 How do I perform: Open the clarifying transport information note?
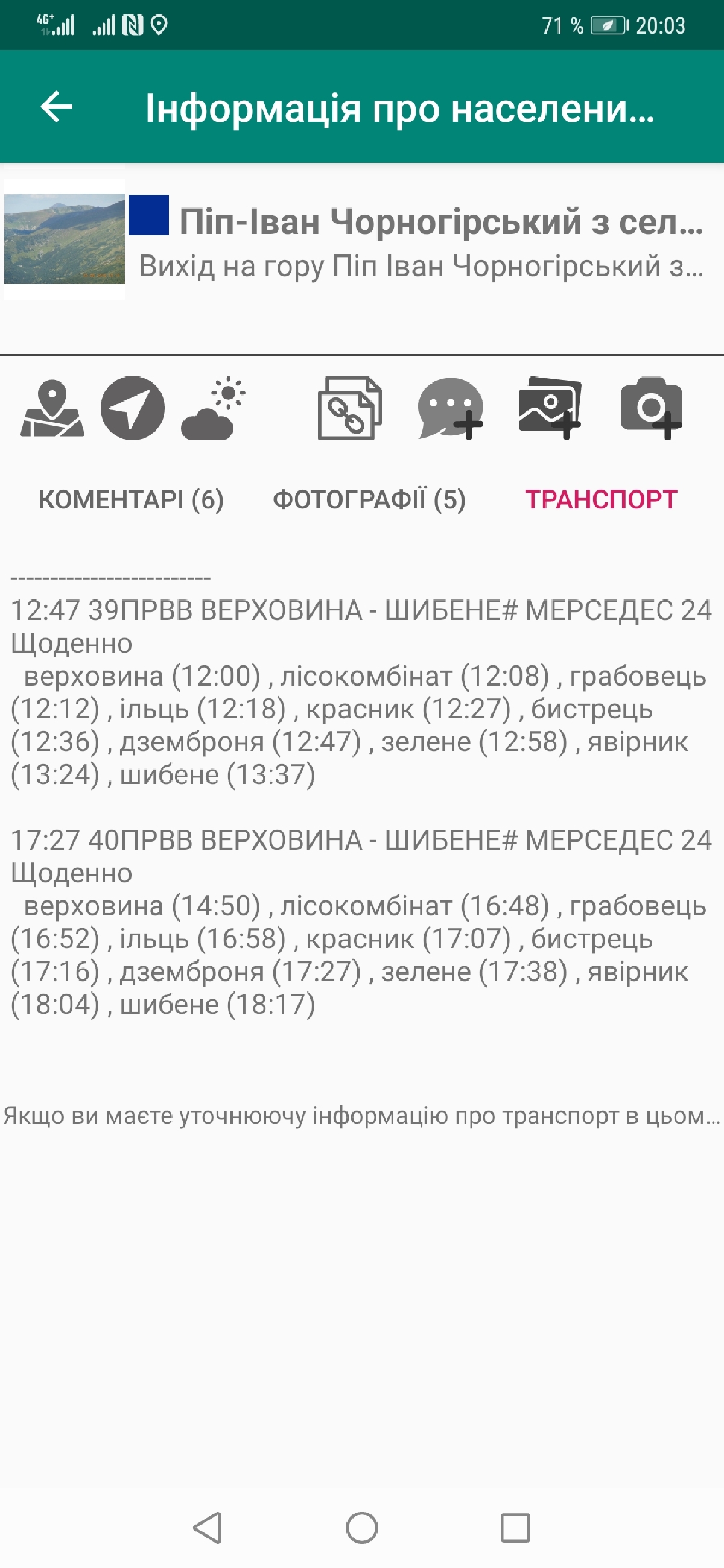pyautogui.click(x=361, y=1116)
